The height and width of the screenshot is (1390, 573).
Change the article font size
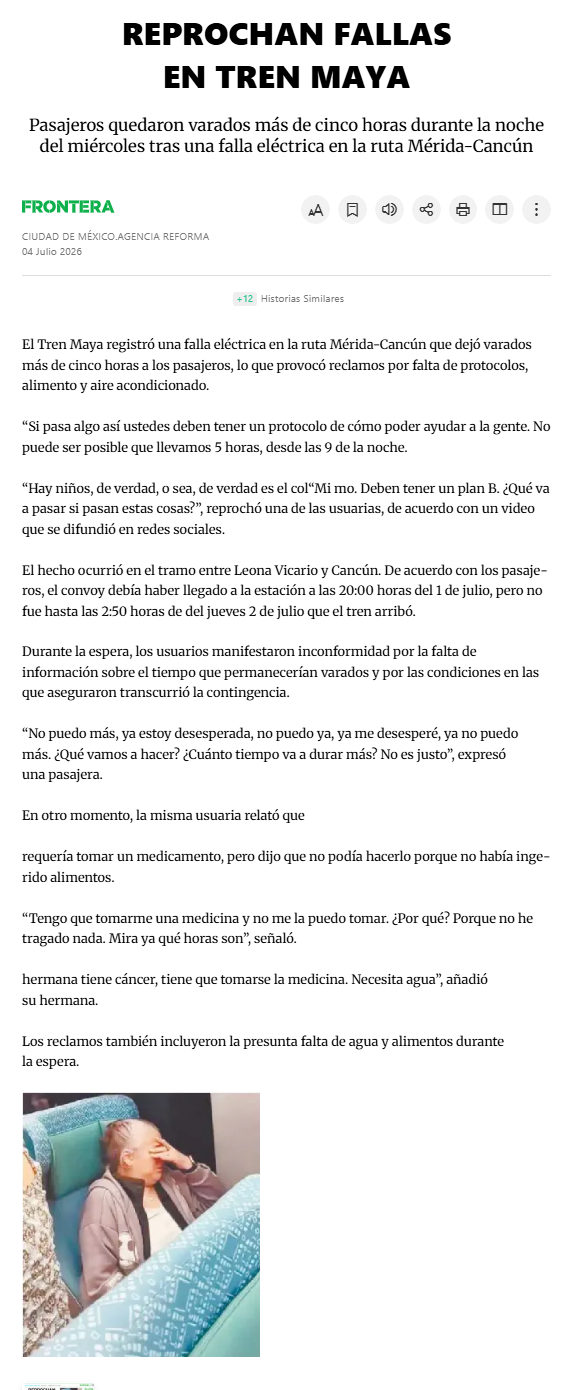click(316, 210)
